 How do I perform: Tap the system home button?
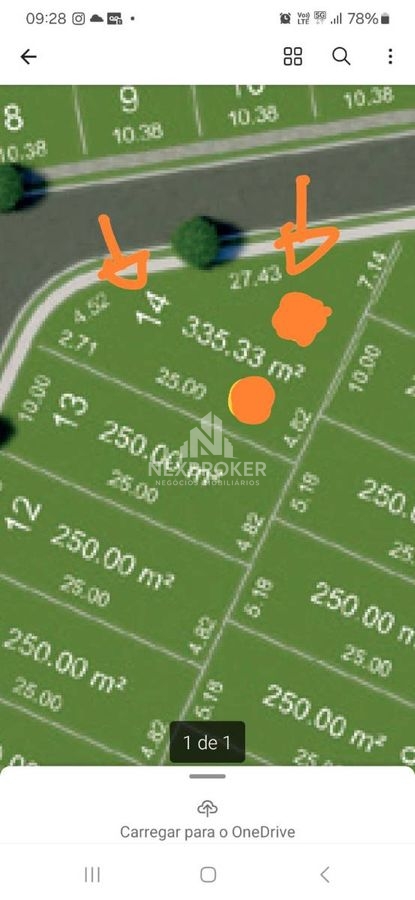tap(208, 874)
